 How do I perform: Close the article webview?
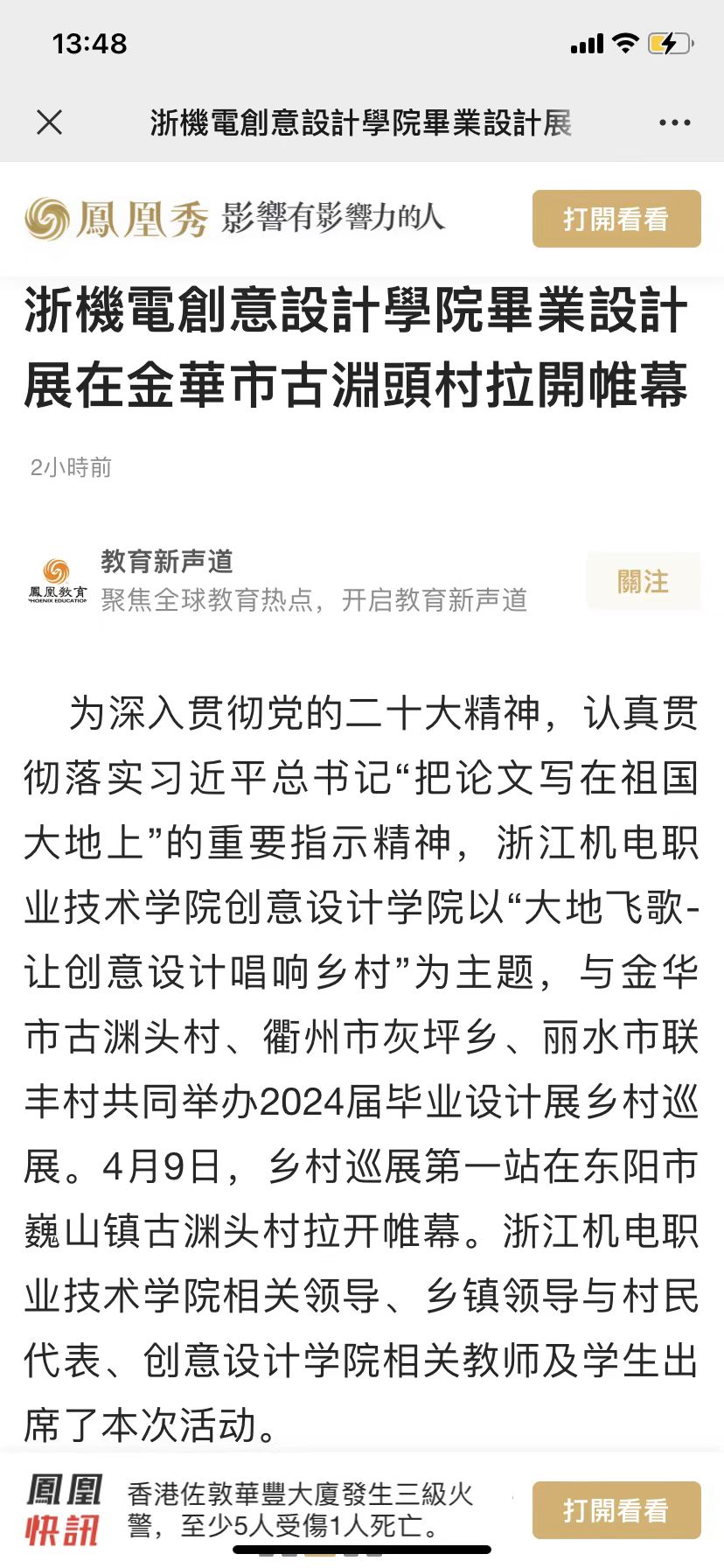50,122
